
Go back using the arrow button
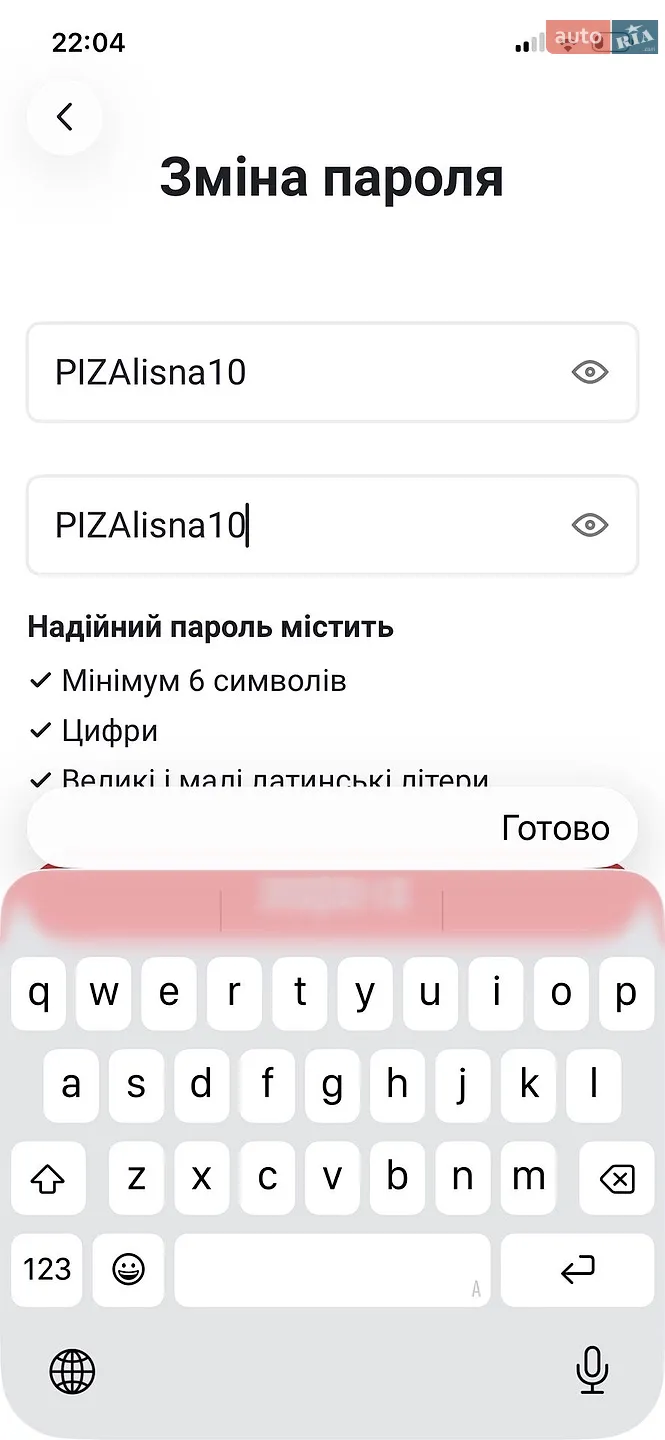coord(65,117)
